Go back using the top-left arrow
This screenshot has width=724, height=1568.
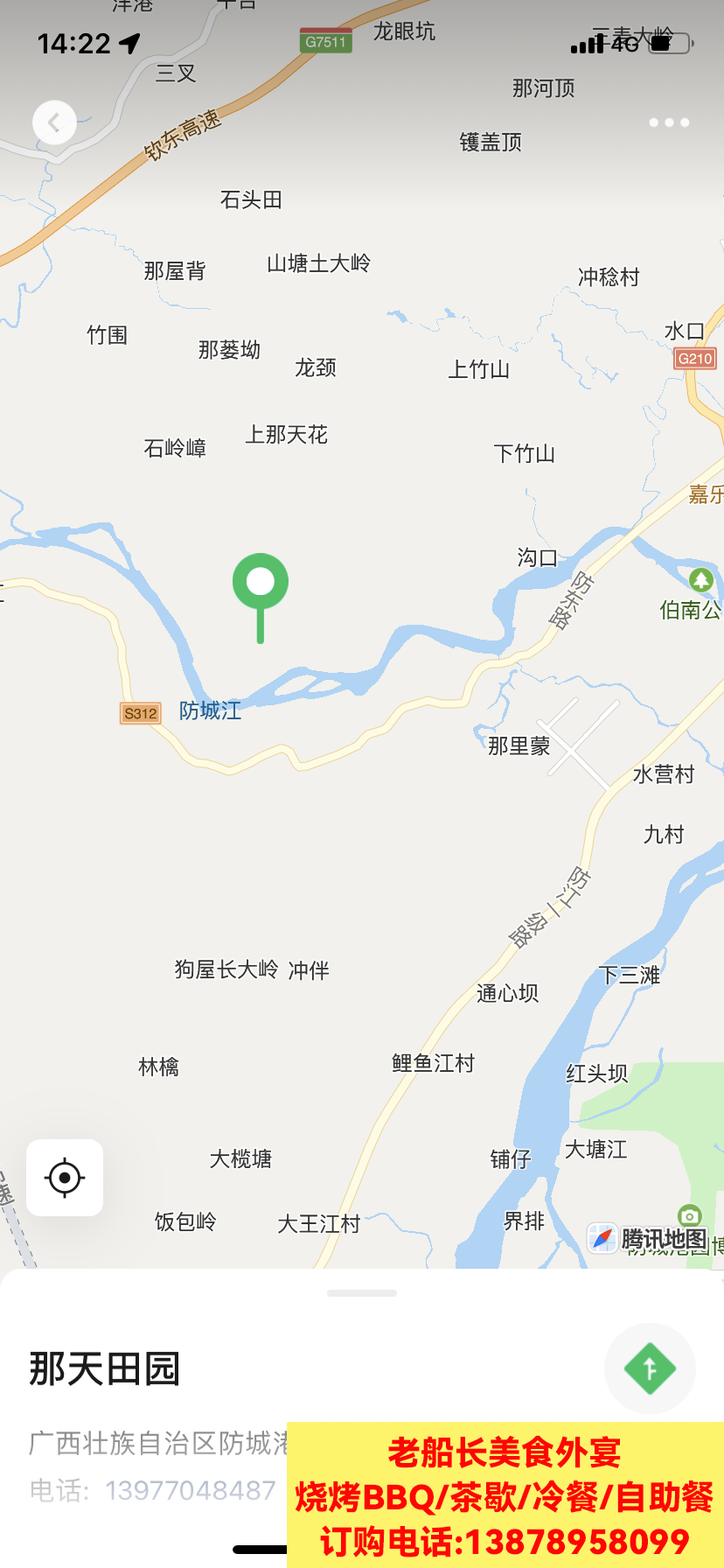54,122
